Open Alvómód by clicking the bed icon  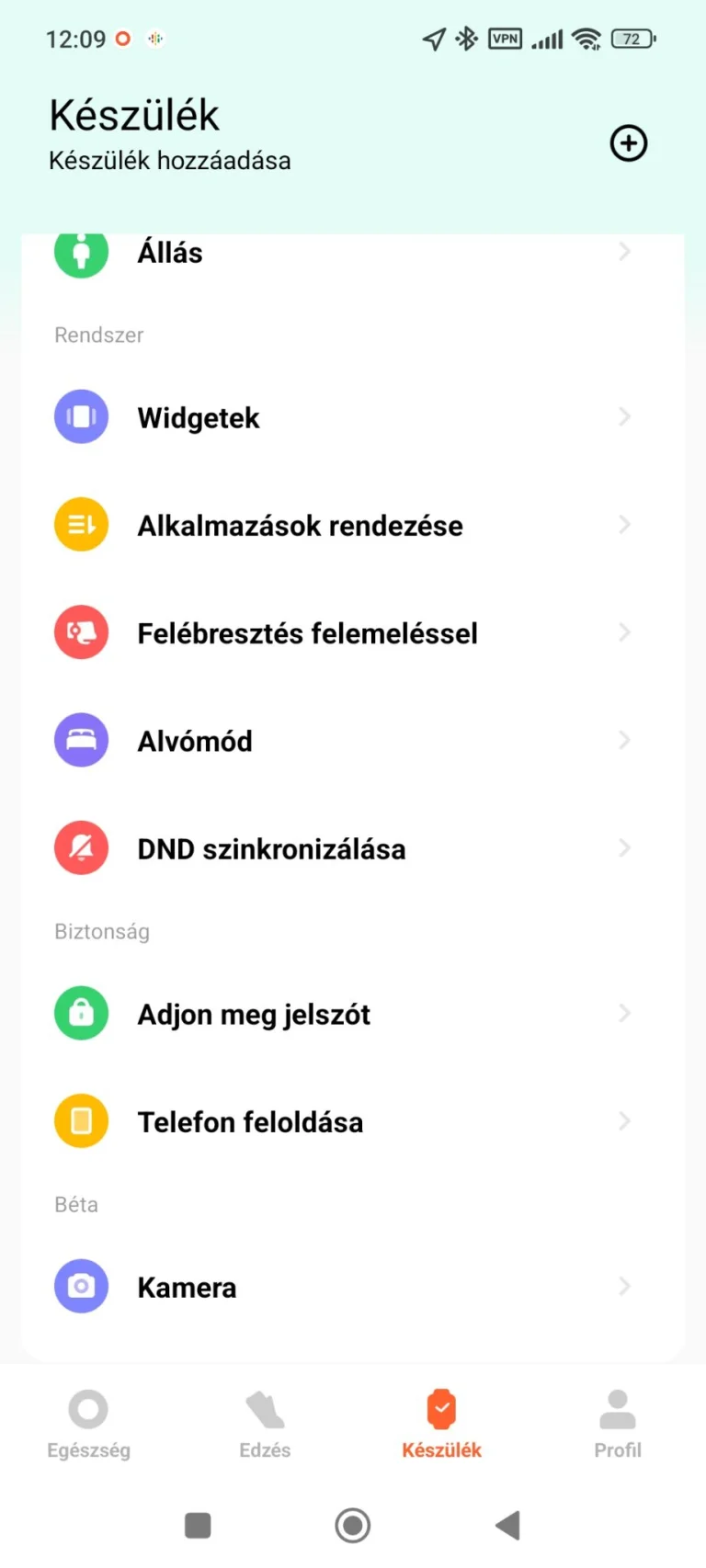point(81,739)
